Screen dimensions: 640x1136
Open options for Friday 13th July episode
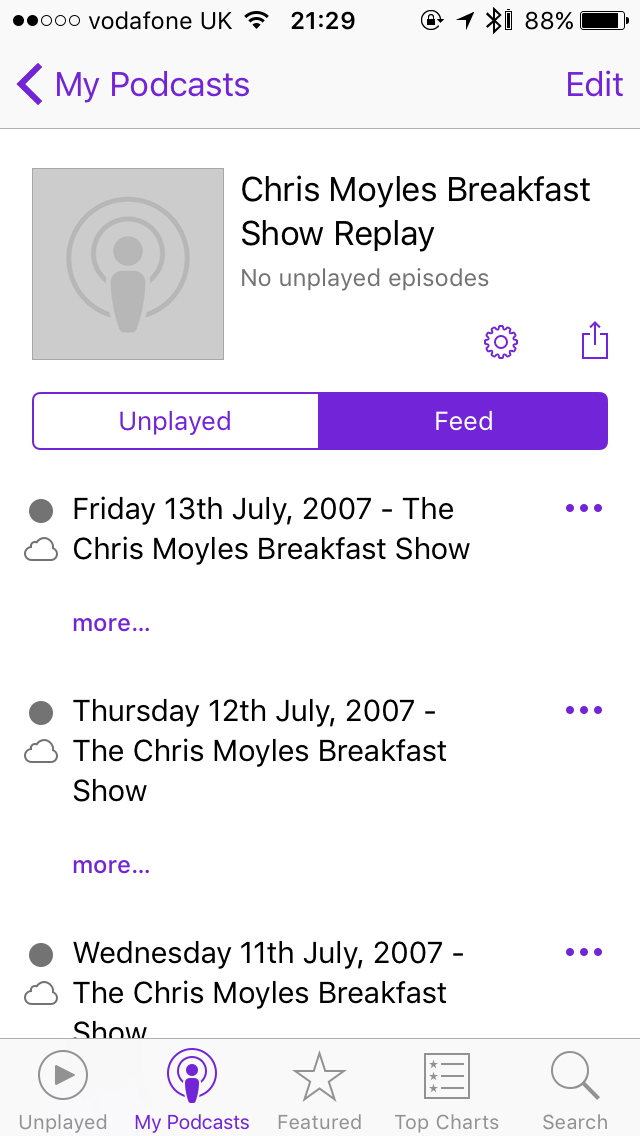(x=584, y=509)
